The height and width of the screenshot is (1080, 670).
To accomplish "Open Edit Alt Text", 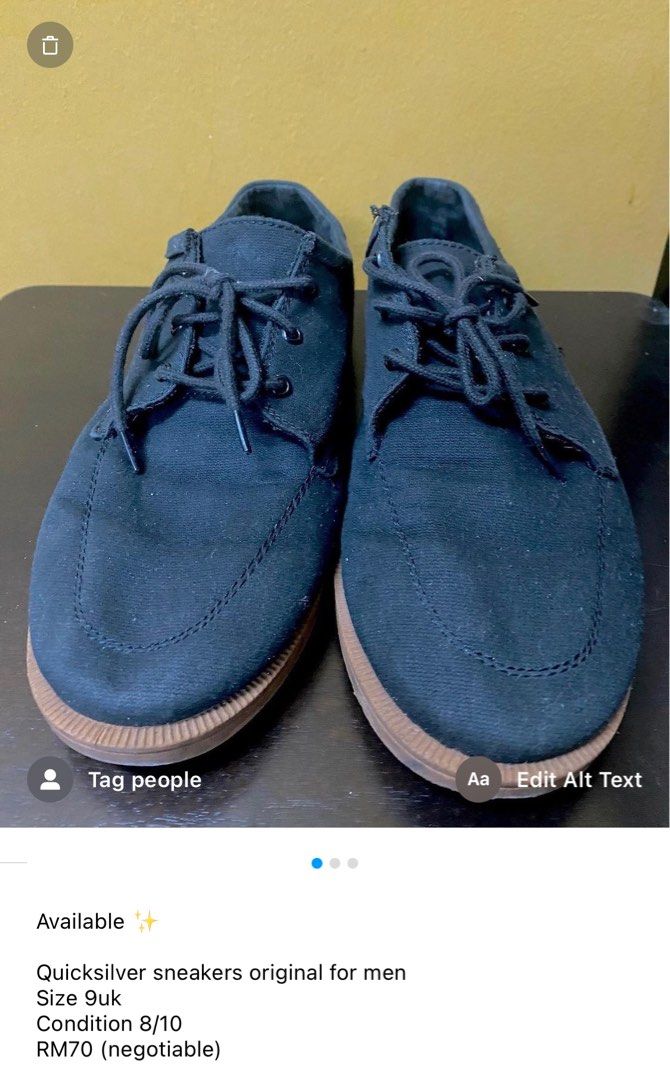I will (551, 780).
